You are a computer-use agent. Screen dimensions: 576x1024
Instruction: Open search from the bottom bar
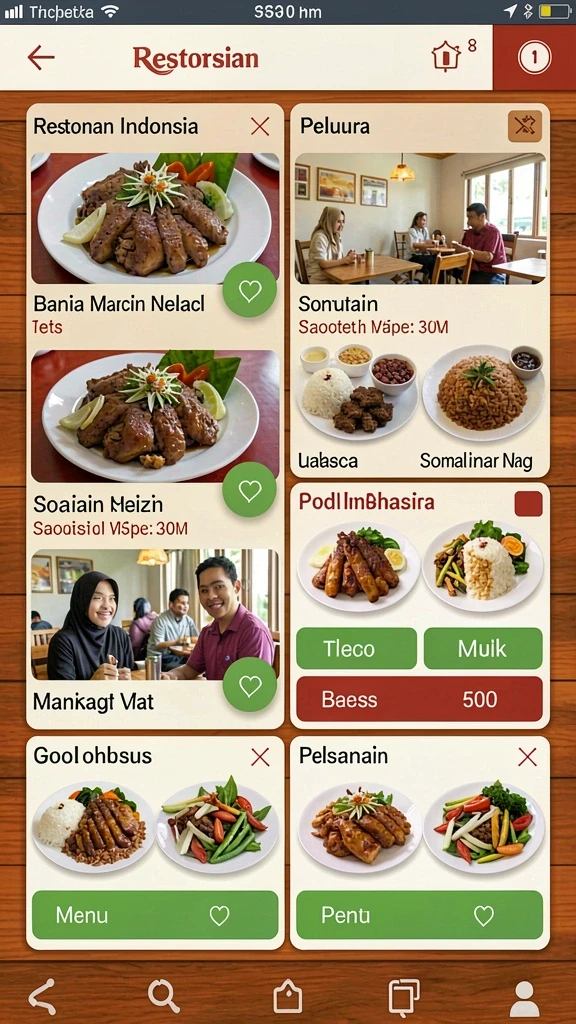click(163, 997)
